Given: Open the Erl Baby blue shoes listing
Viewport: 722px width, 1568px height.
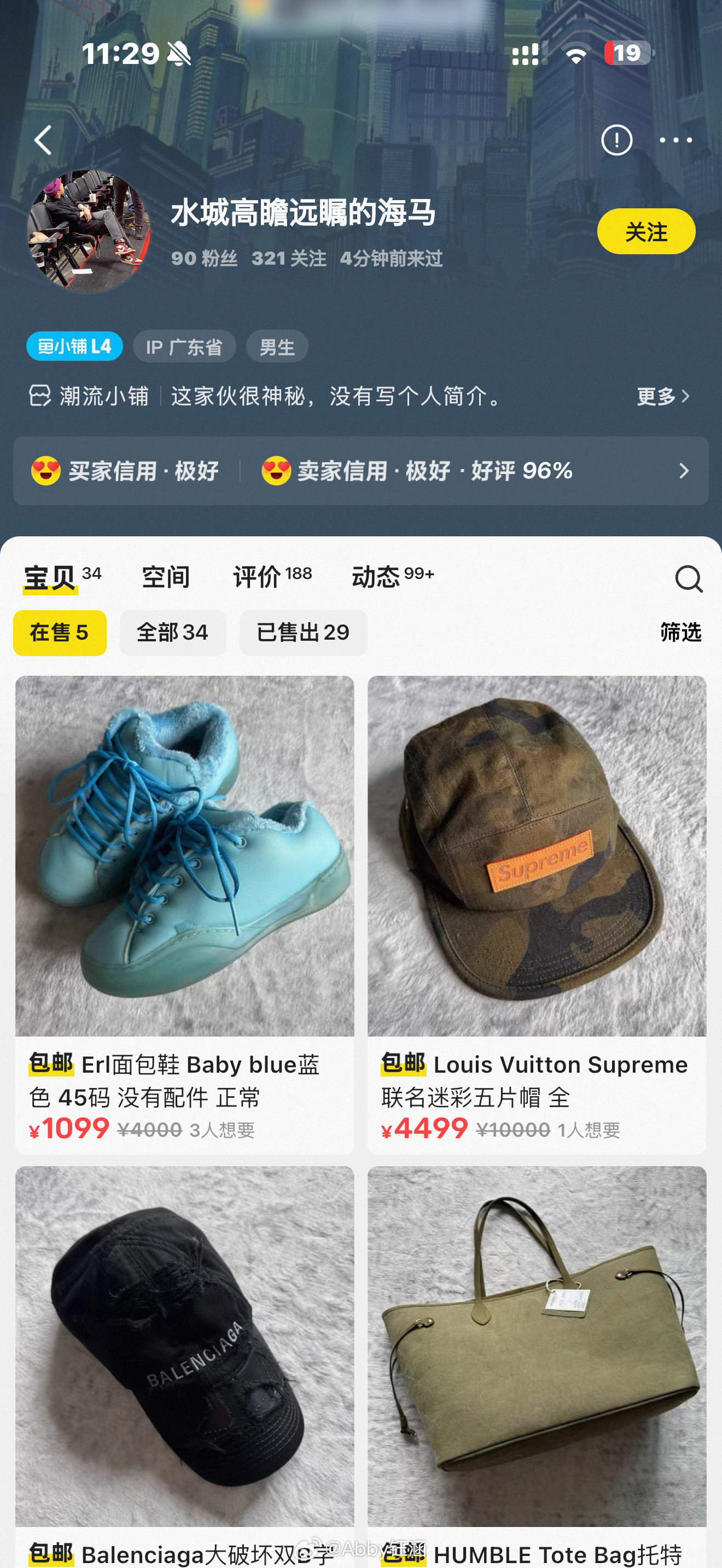Looking at the screenshot, I should [184, 914].
